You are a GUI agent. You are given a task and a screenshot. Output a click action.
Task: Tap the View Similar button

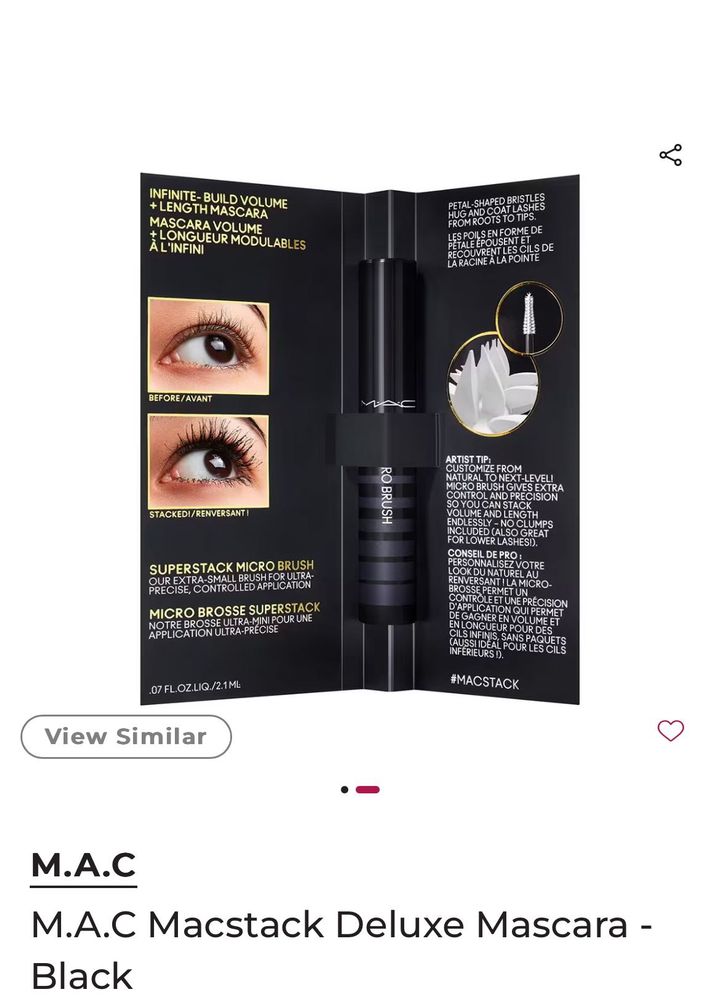click(126, 737)
